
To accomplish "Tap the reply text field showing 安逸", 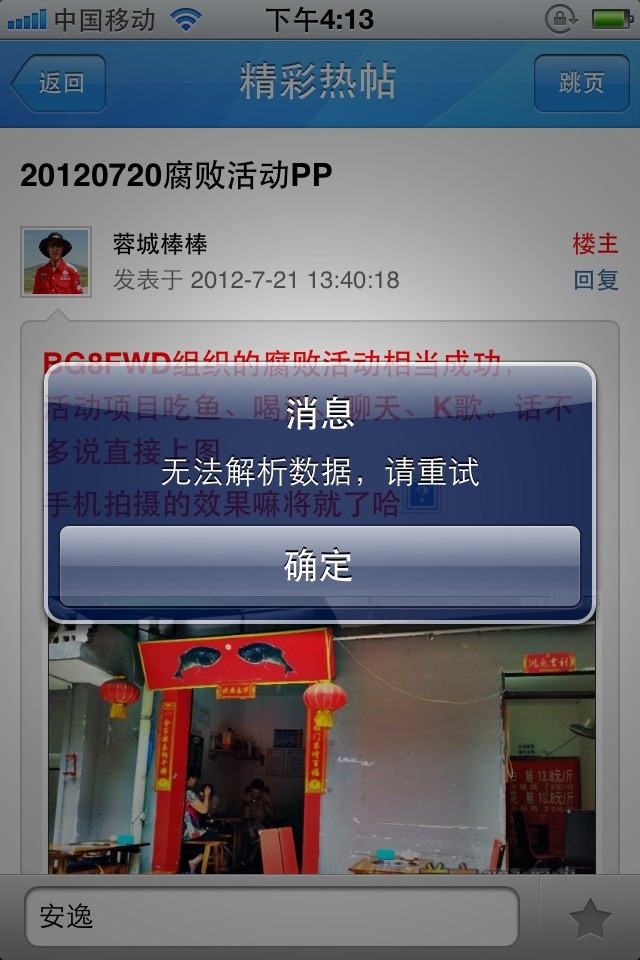I will click(272, 916).
